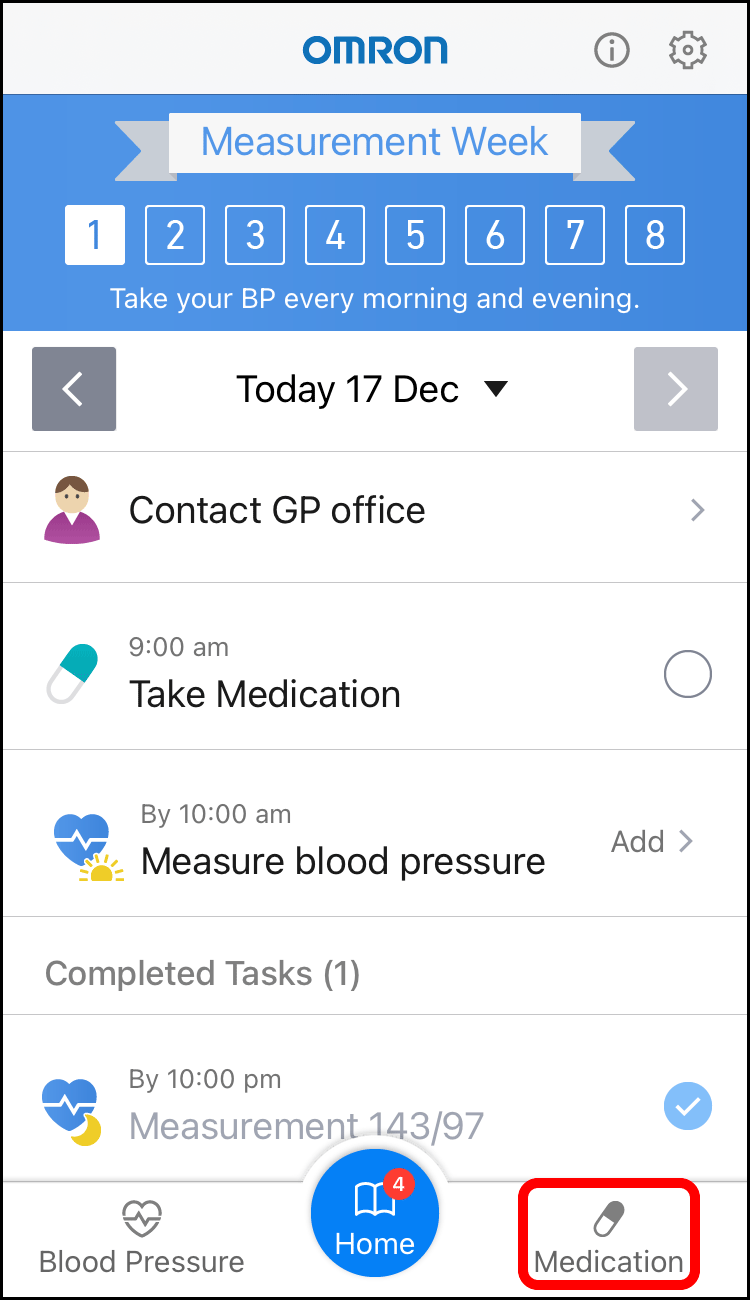The height and width of the screenshot is (1300, 750).
Task: Open Contact GP office
Action: 375,511
